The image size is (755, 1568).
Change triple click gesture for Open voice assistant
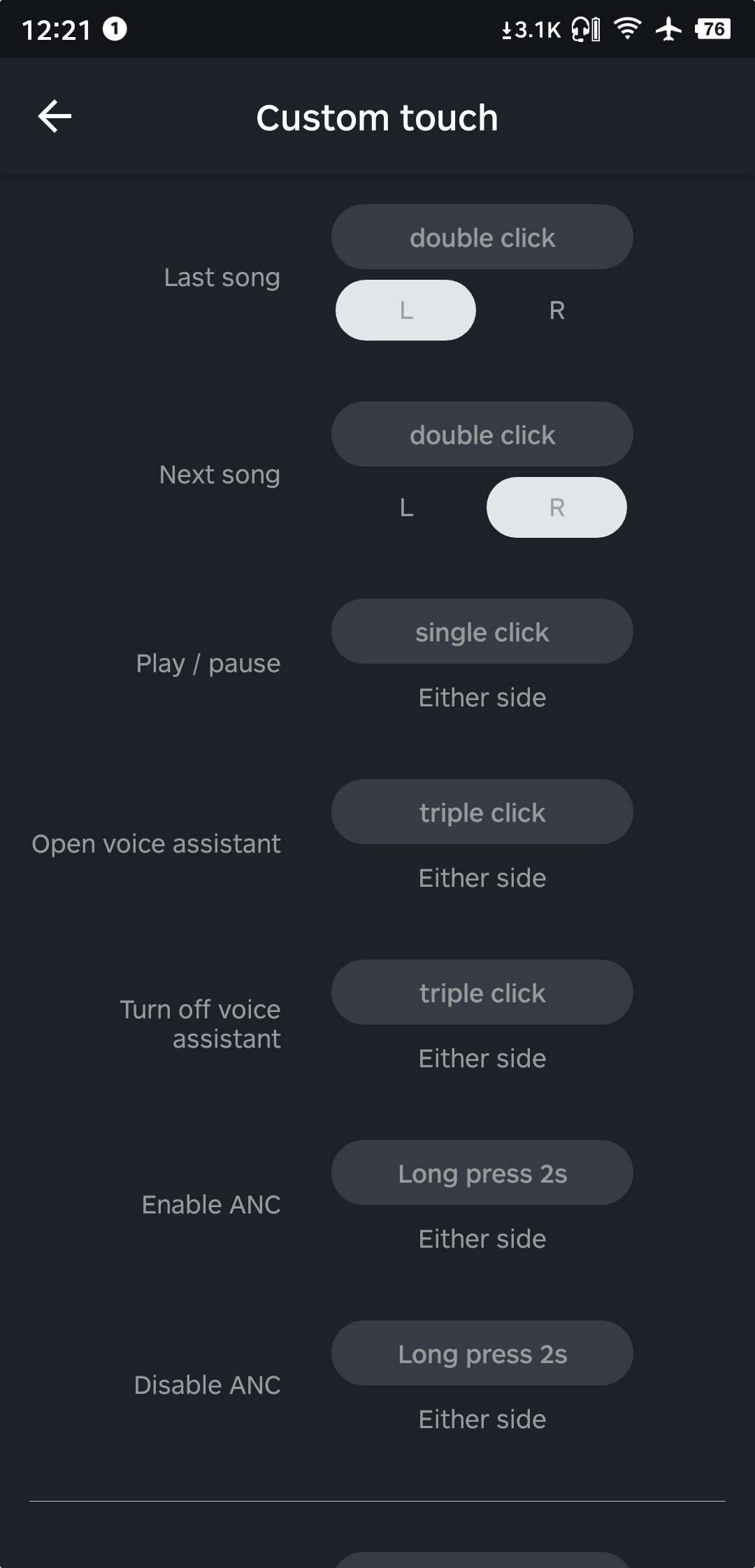click(482, 812)
